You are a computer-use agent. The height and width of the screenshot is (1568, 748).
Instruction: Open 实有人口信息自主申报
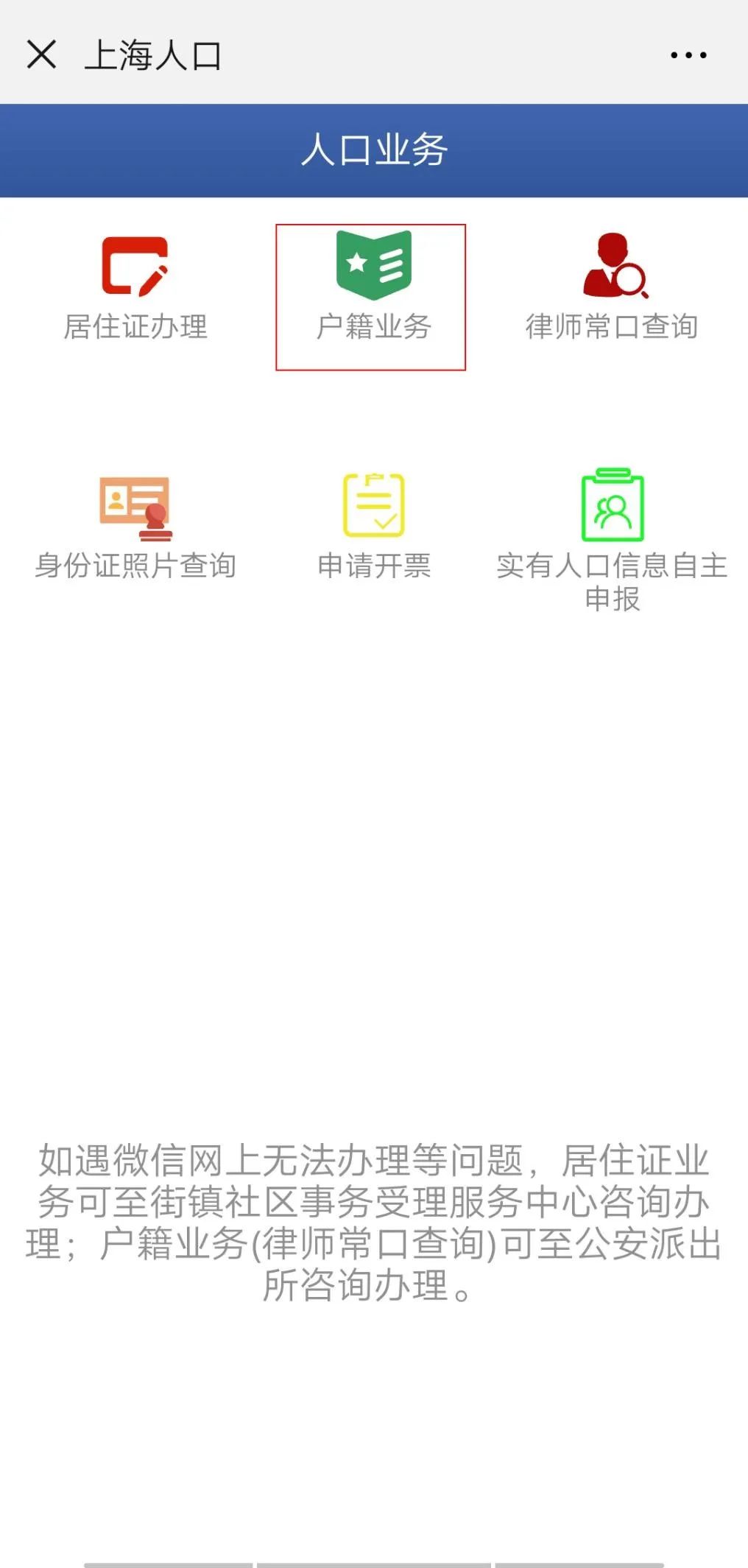[x=613, y=541]
